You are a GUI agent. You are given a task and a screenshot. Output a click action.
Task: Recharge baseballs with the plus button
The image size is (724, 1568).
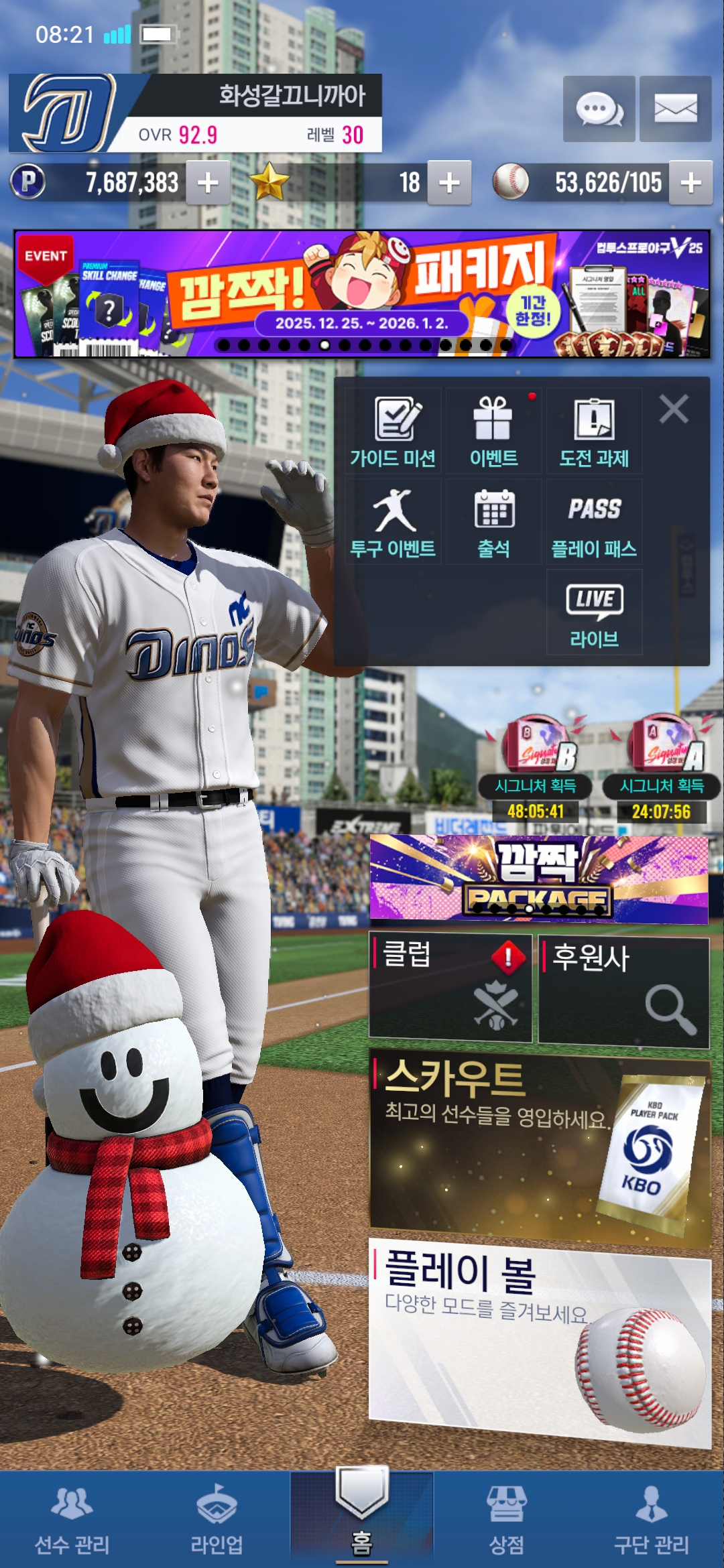[x=690, y=182]
